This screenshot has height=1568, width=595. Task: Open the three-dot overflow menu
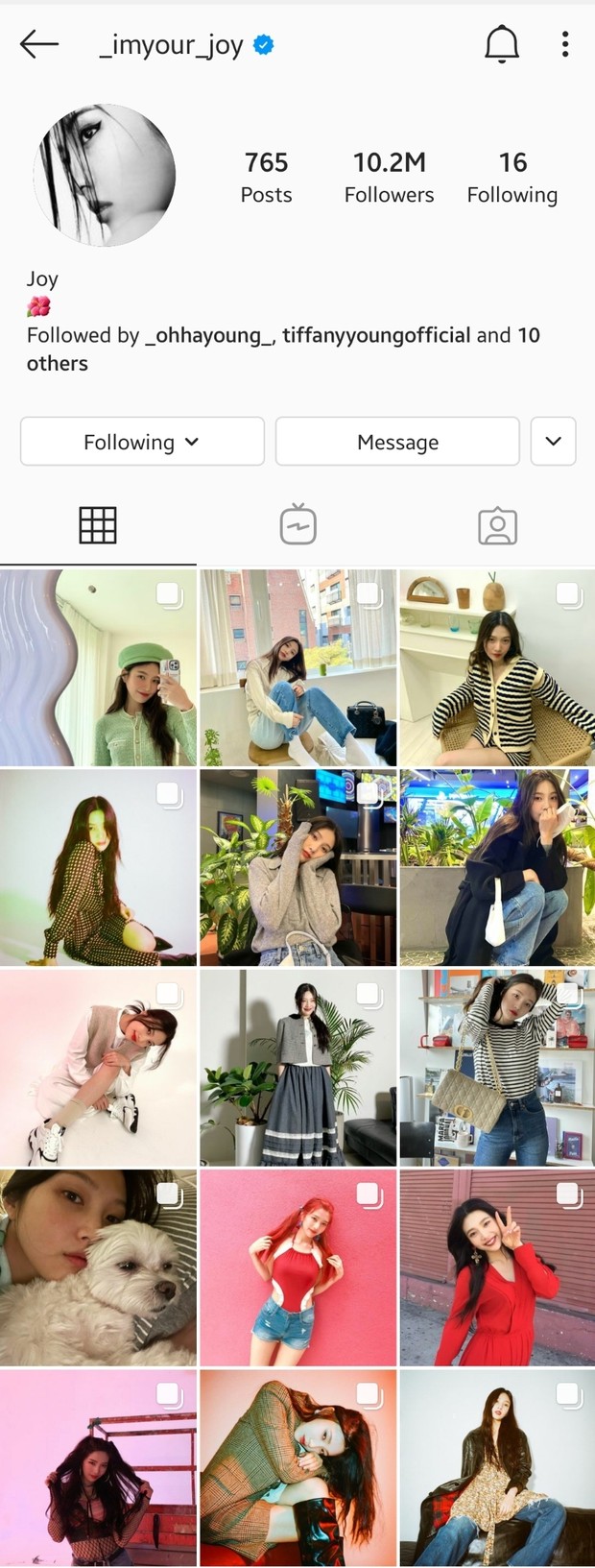click(565, 44)
